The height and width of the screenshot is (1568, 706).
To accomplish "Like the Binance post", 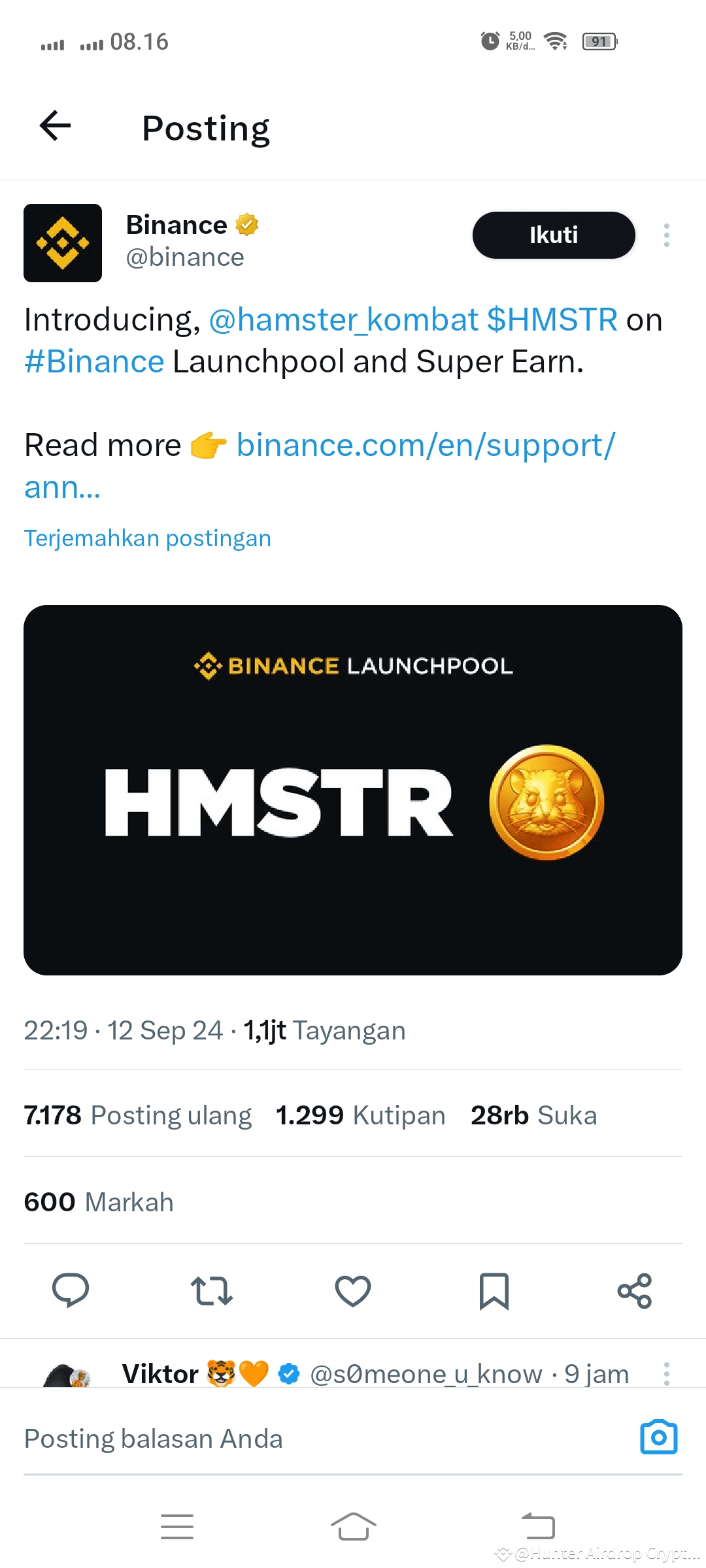I will [x=353, y=1291].
